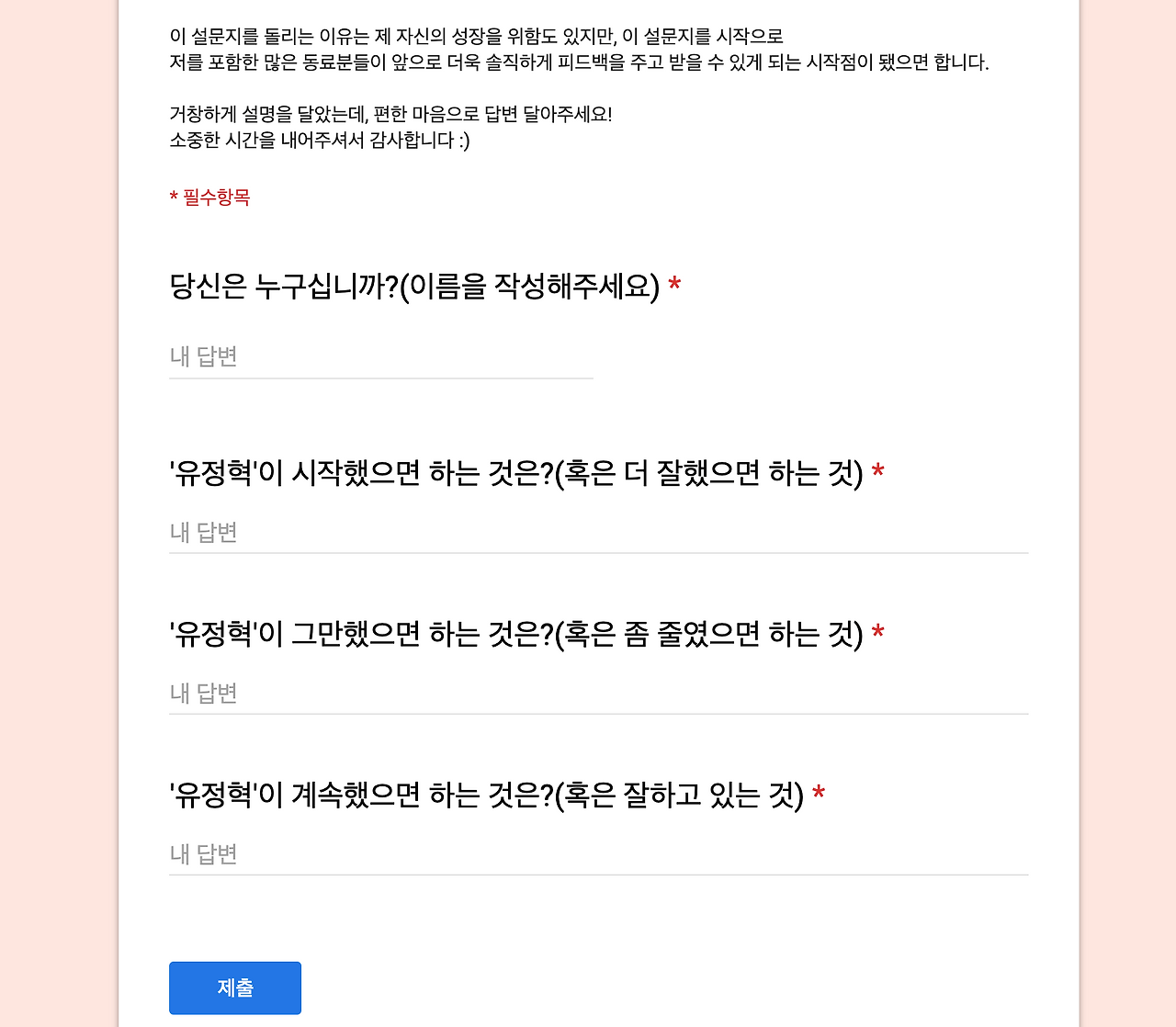Tap the name answer field
The image size is (1176, 1027).
[381, 356]
